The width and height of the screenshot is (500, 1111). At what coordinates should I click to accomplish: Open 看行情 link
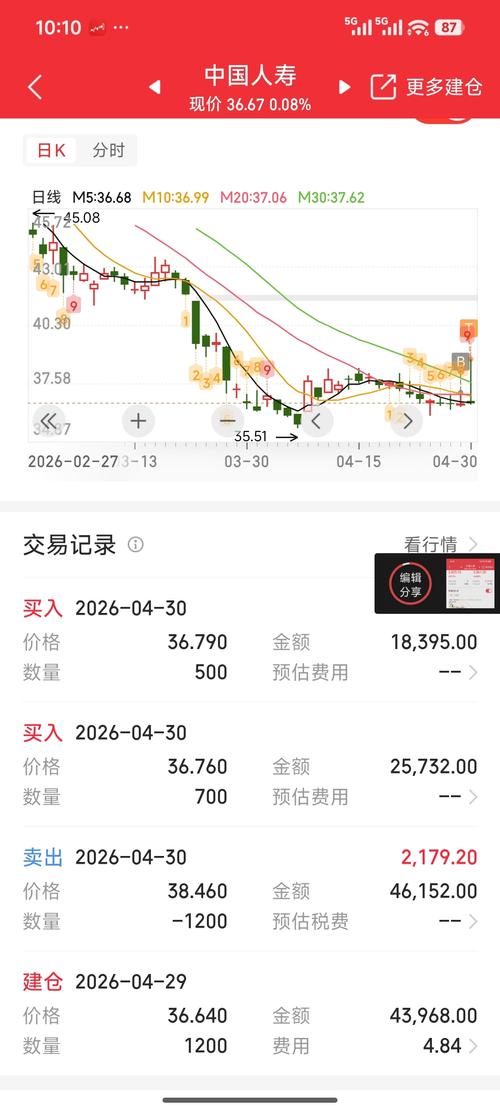[x=441, y=544]
